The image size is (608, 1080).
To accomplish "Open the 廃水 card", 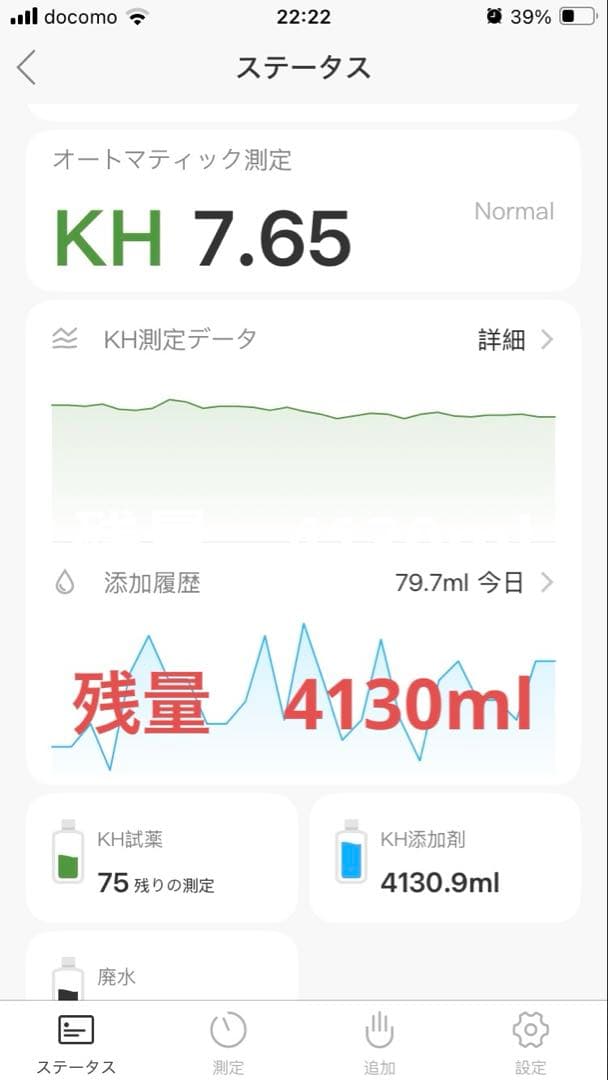I will coord(161,968).
